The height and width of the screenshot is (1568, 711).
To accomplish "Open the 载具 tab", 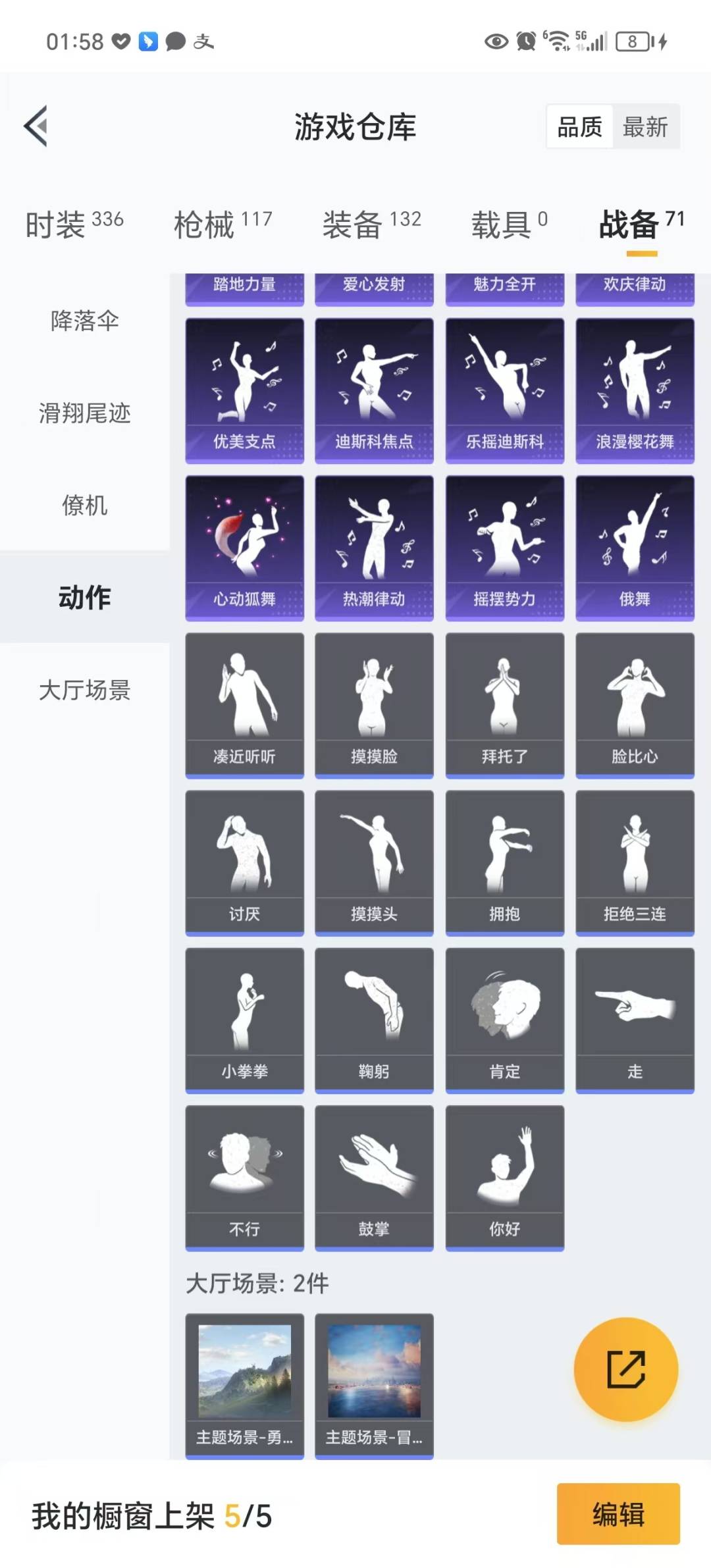I will (x=508, y=224).
